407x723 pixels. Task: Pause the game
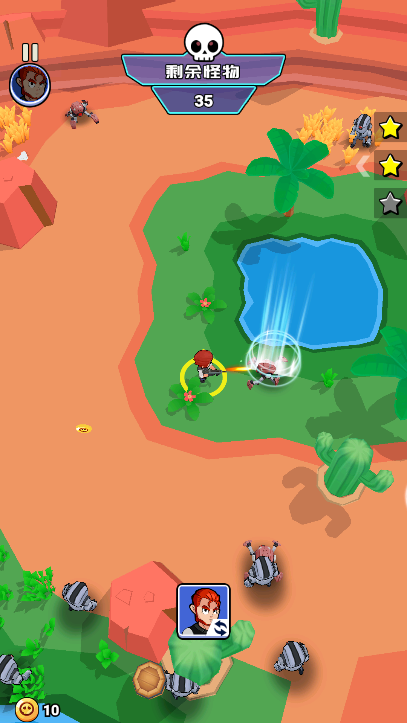coord(30,53)
